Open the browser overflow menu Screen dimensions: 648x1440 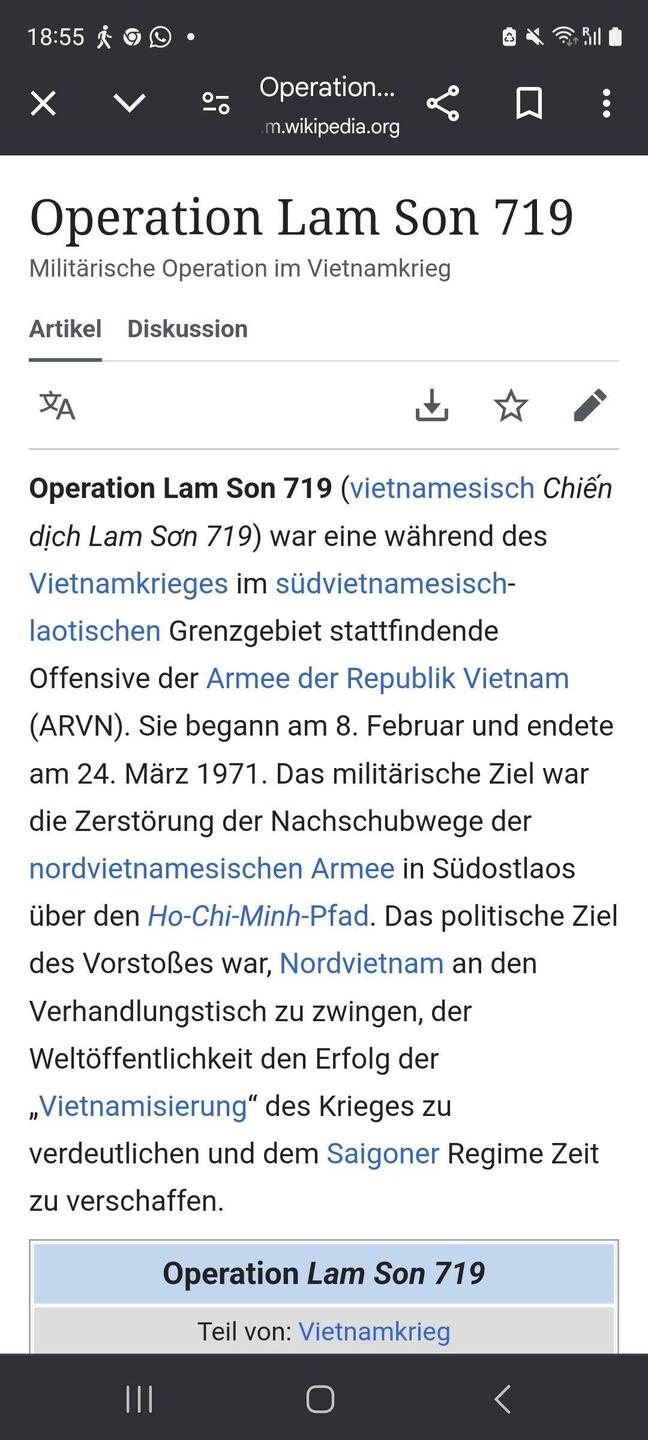coord(606,103)
